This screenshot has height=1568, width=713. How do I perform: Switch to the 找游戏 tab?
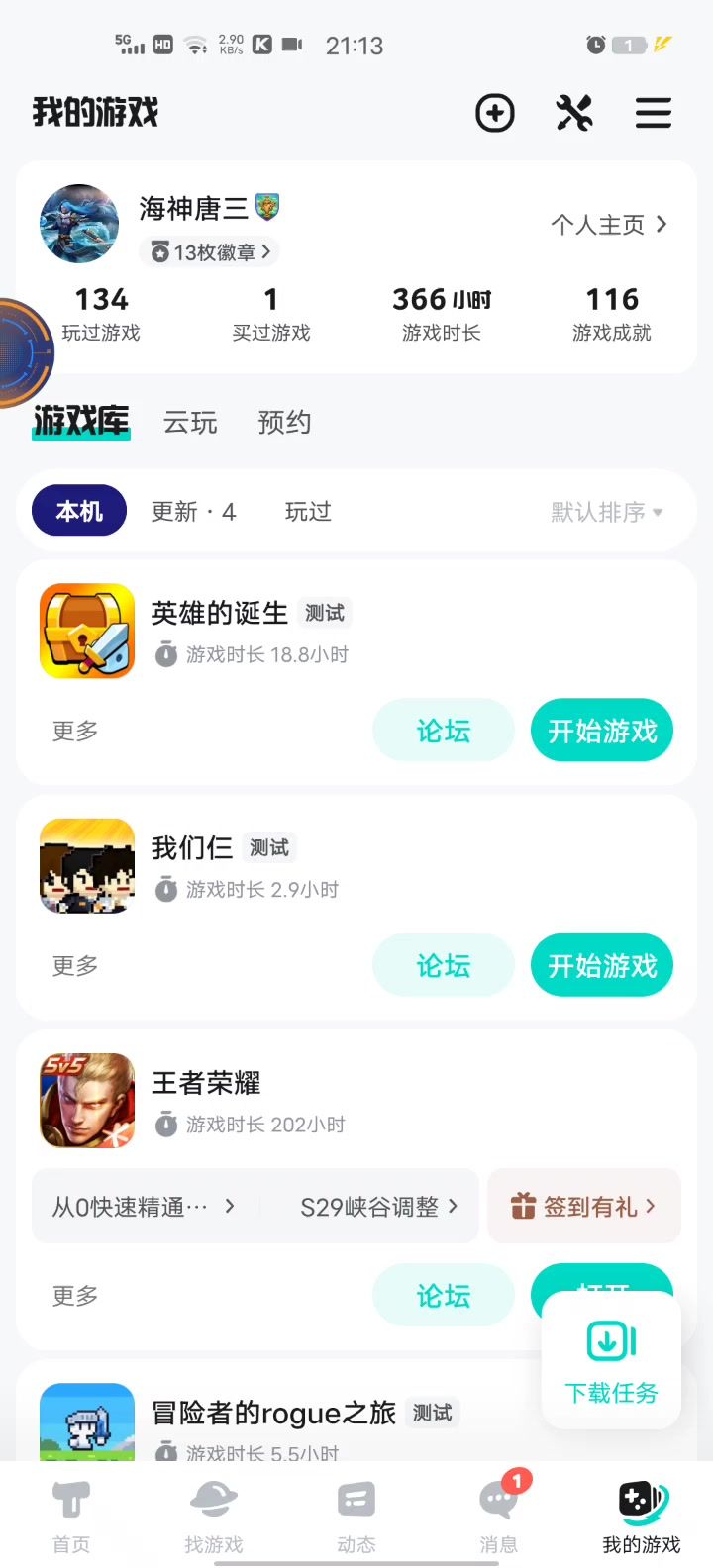tap(214, 1517)
